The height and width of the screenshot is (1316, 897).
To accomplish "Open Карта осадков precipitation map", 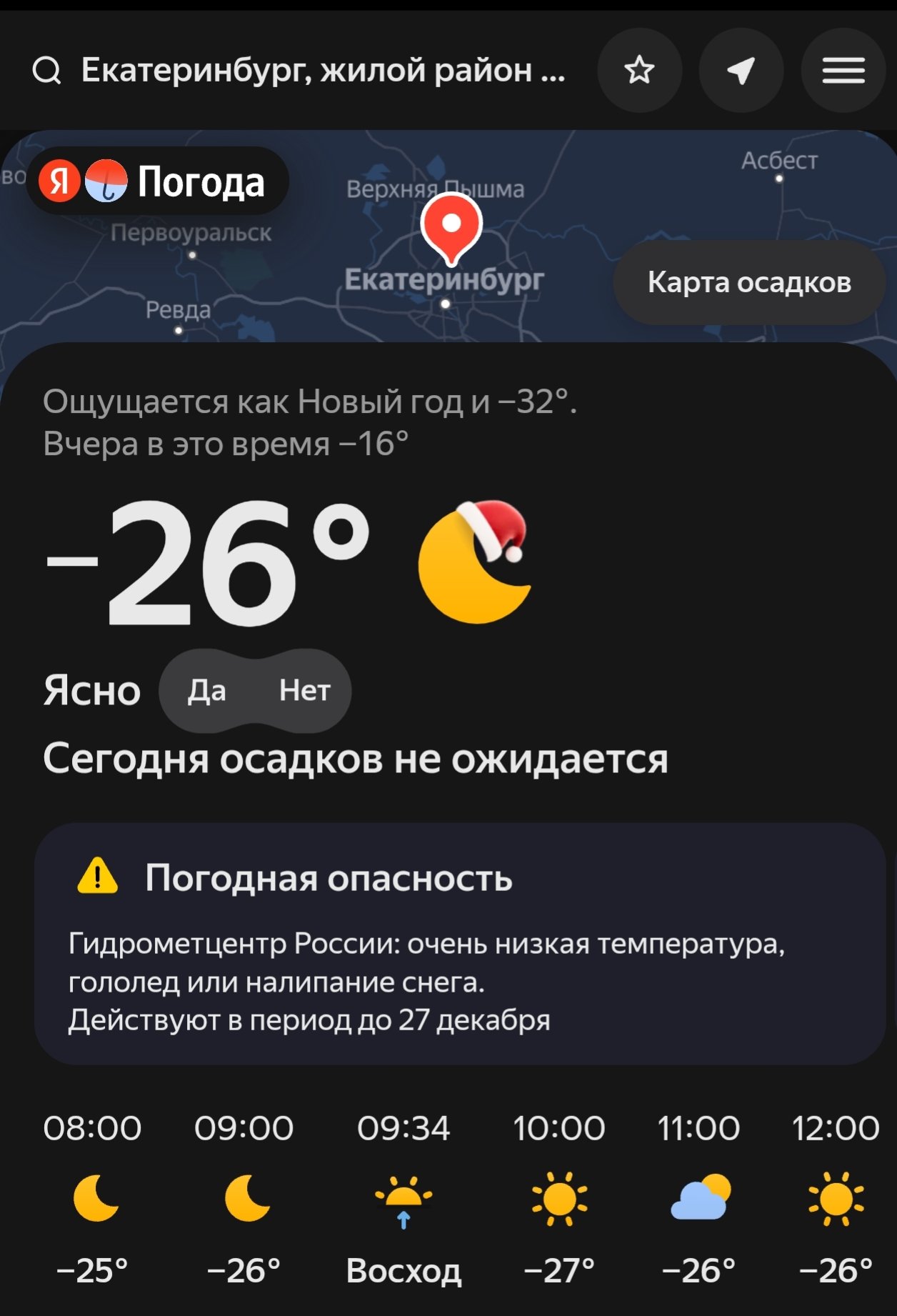I will click(749, 282).
